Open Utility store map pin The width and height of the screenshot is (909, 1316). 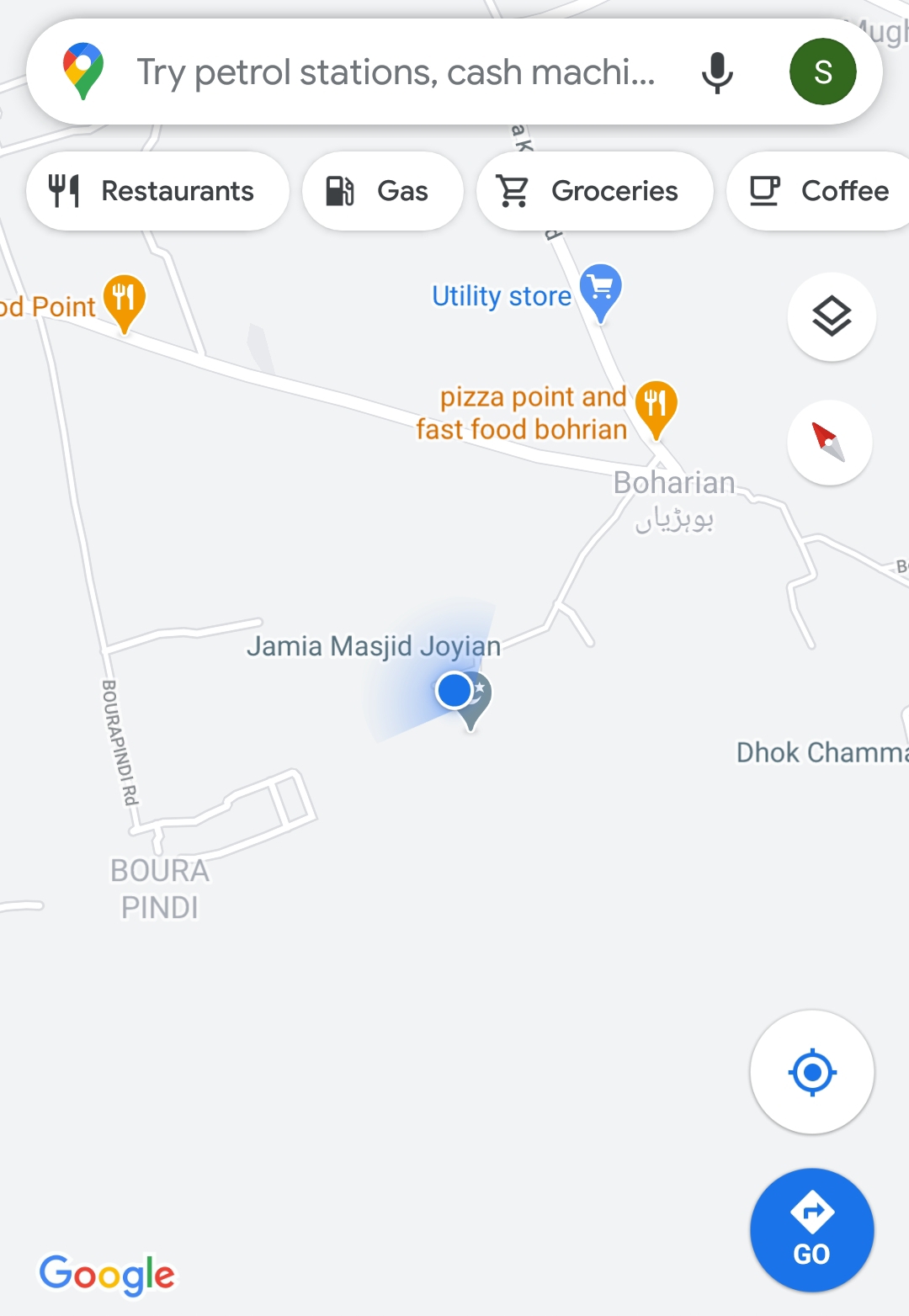pyautogui.click(x=600, y=289)
